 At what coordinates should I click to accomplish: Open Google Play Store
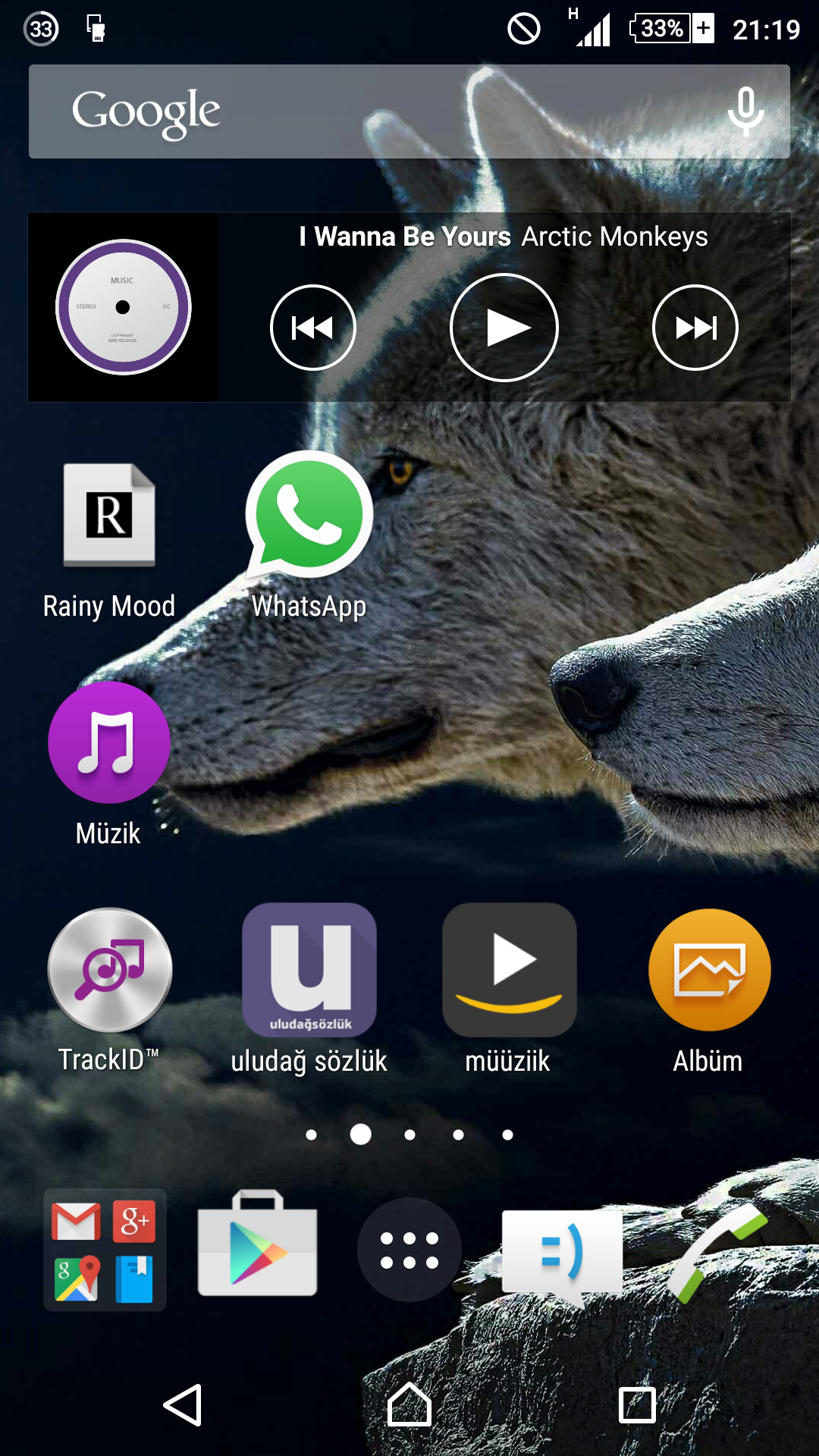pos(257,1244)
